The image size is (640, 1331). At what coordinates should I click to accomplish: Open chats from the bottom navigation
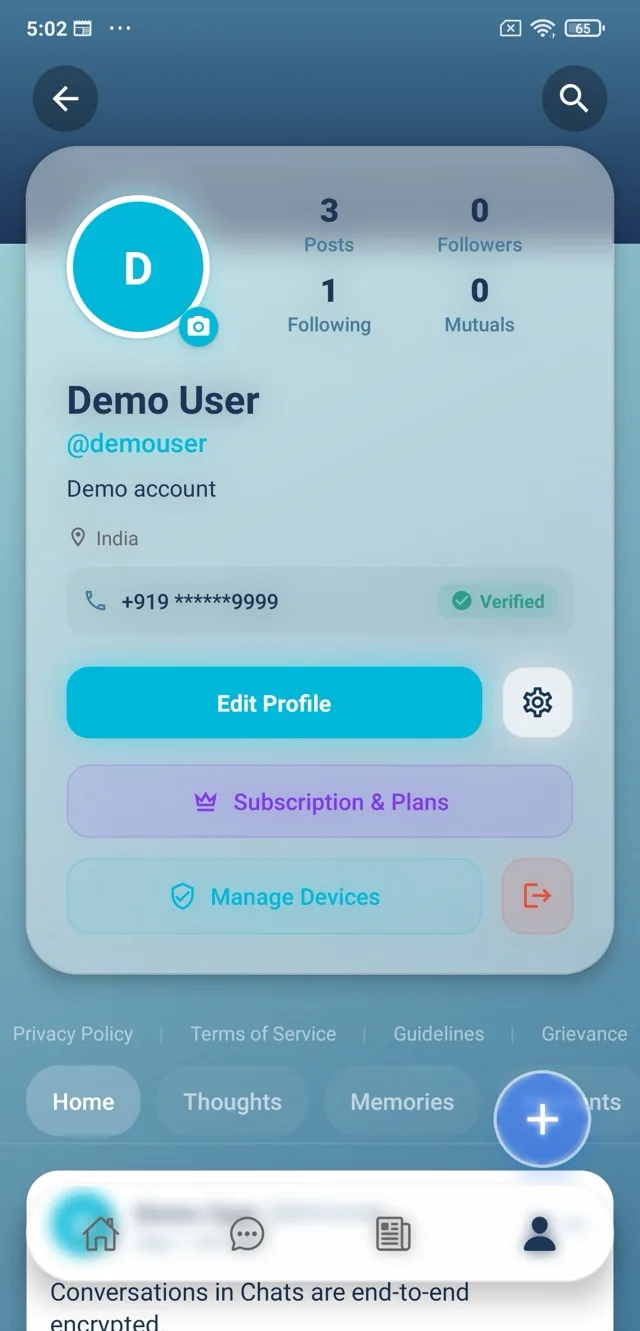tap(246, 1234)
